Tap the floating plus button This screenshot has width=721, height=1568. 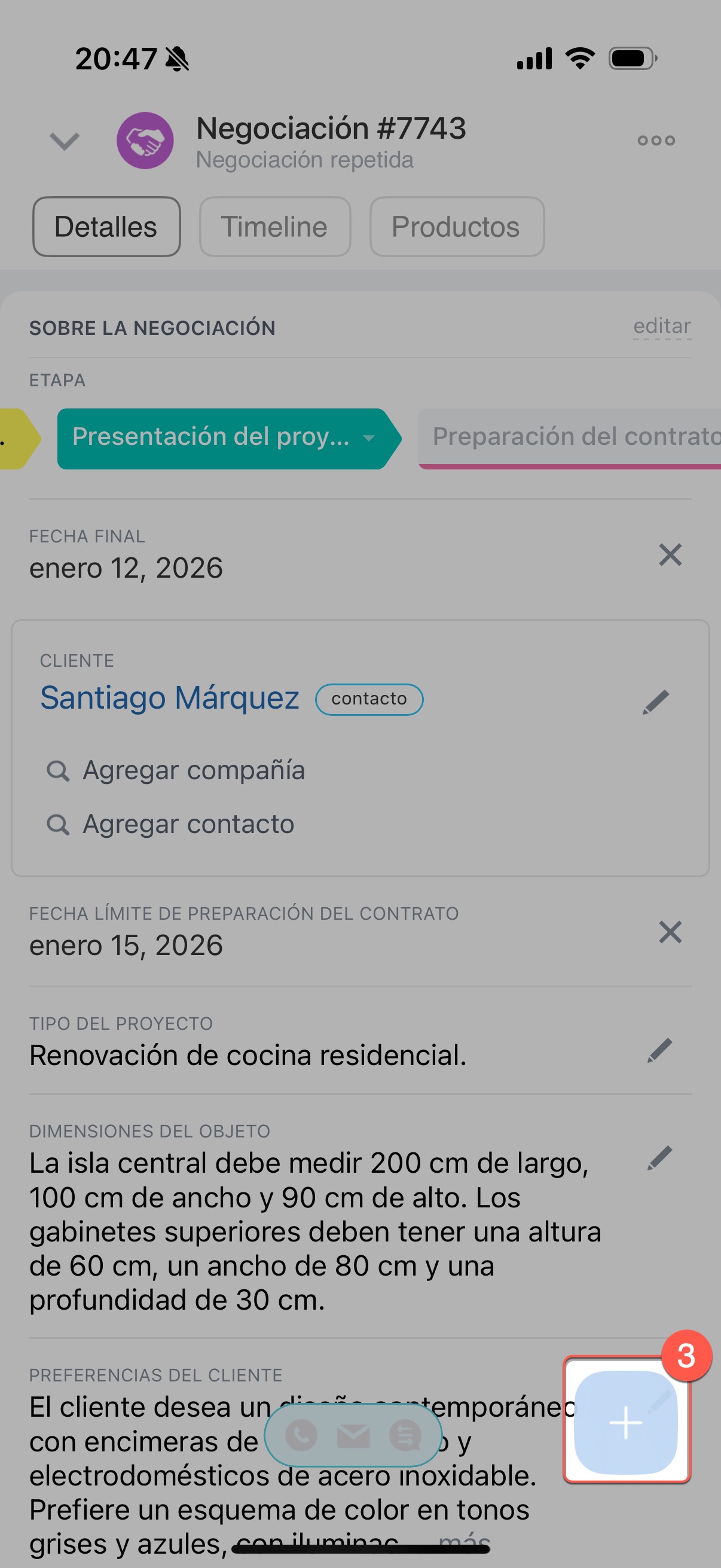click(625, 1423)
